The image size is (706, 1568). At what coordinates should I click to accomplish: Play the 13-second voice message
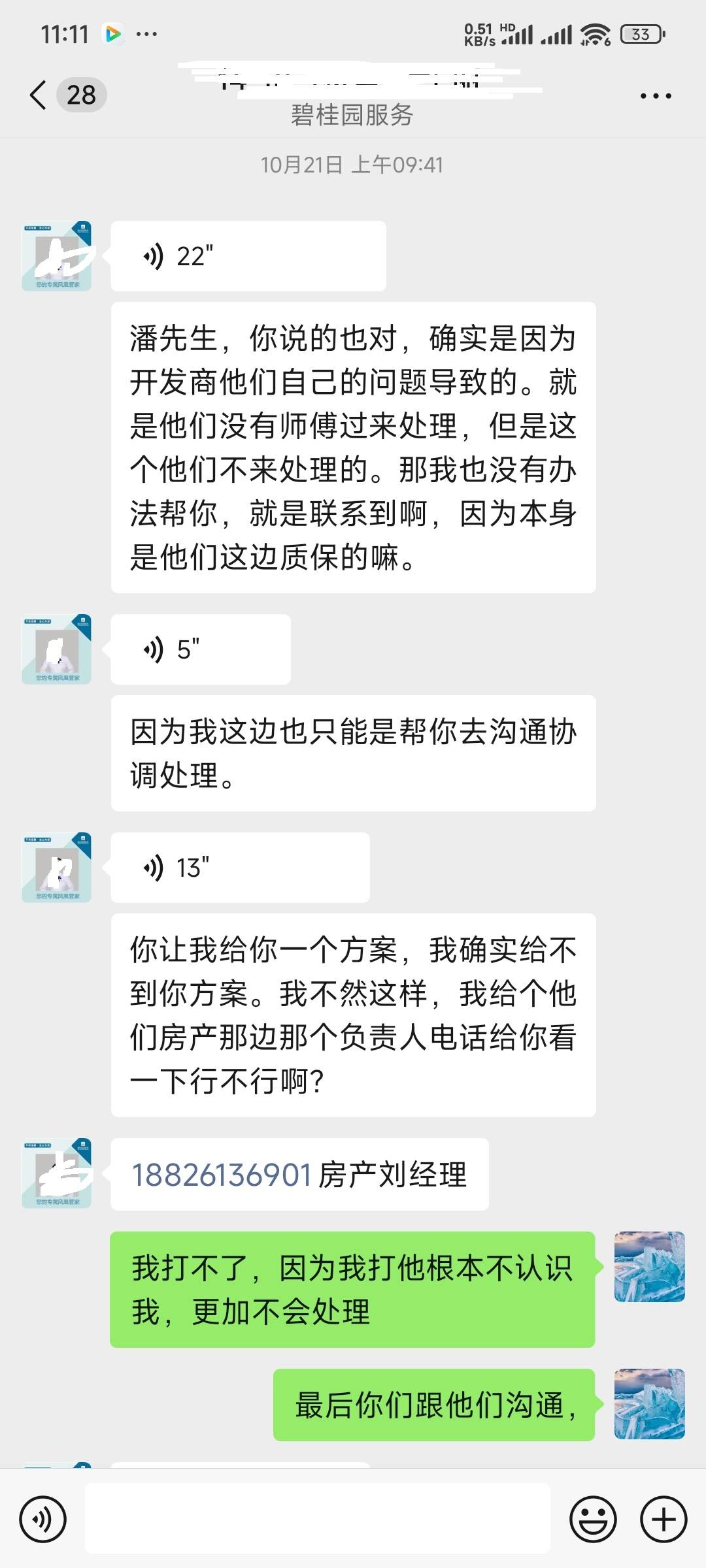pos(239,868)
